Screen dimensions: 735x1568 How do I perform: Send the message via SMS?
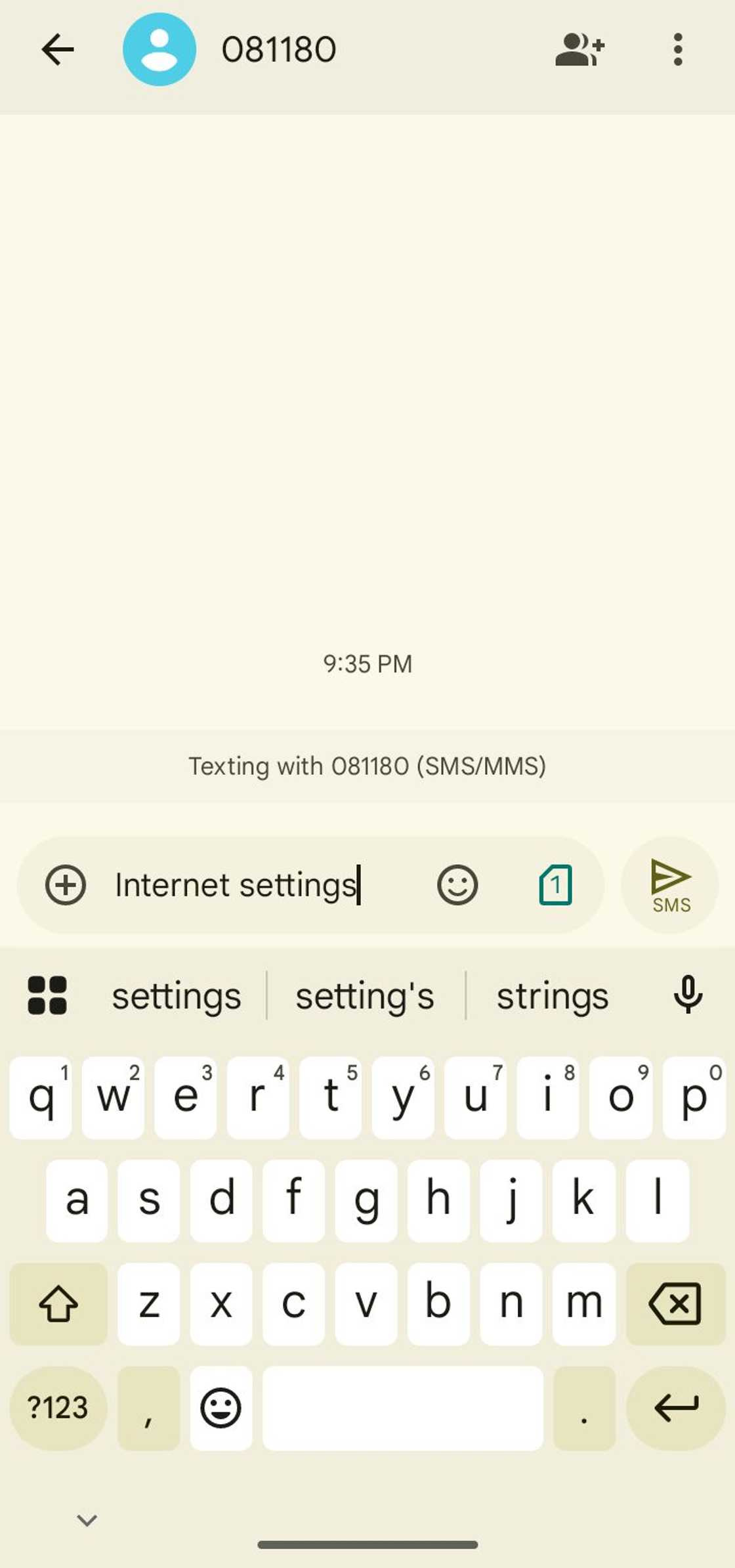670,884
